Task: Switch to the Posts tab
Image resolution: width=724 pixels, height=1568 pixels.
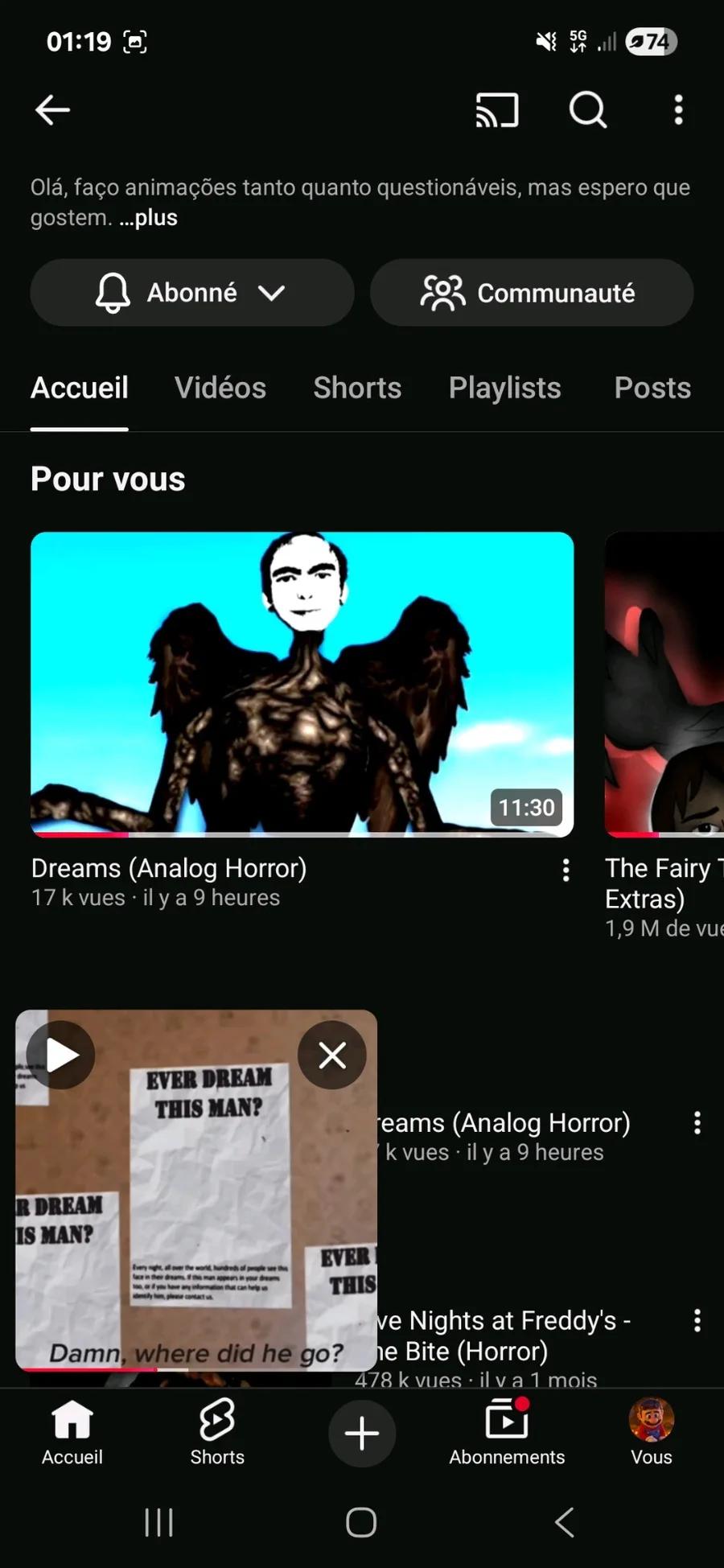Action: [652, 388]
